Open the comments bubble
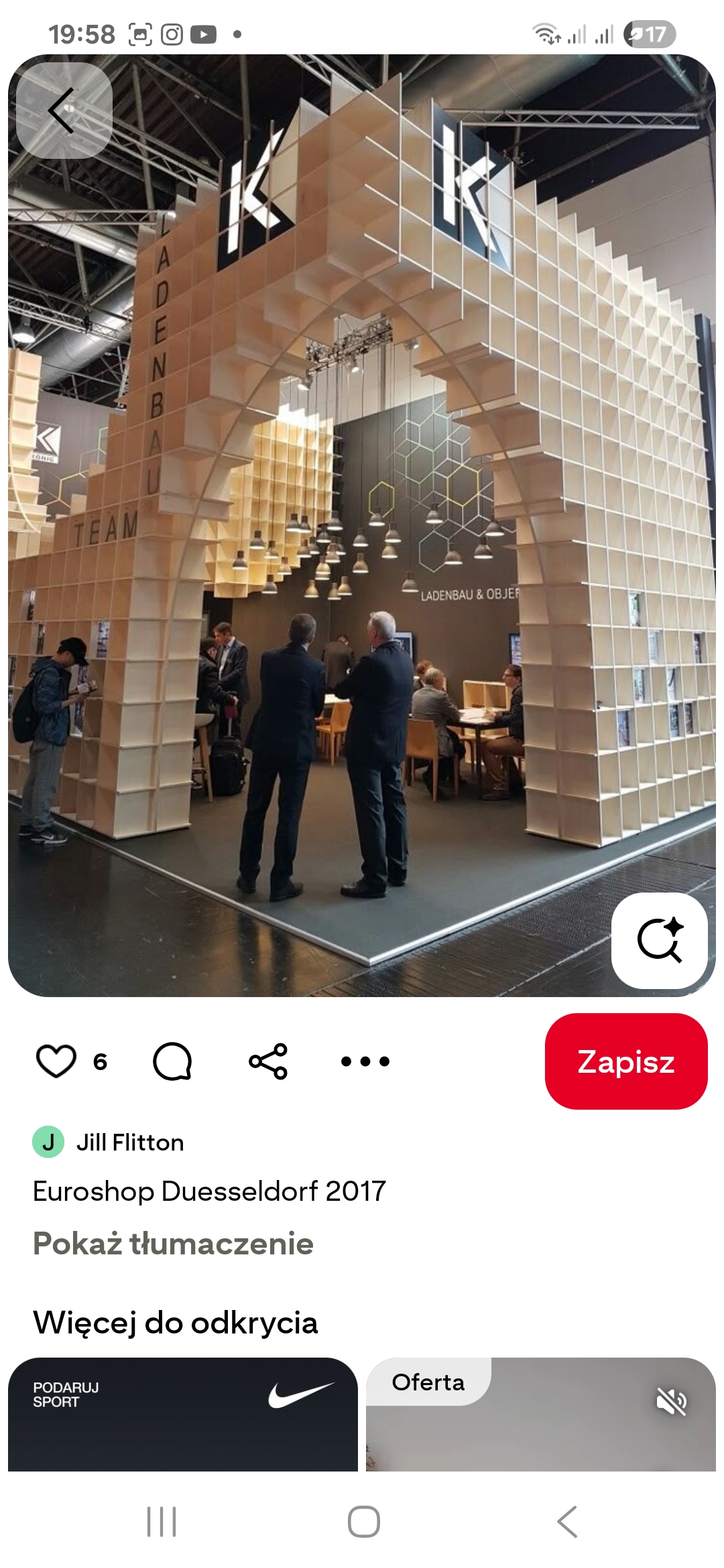Image resolution: width=724 pixels, height=1568 pixels. pyautogui.click(x=172, y=1061)
